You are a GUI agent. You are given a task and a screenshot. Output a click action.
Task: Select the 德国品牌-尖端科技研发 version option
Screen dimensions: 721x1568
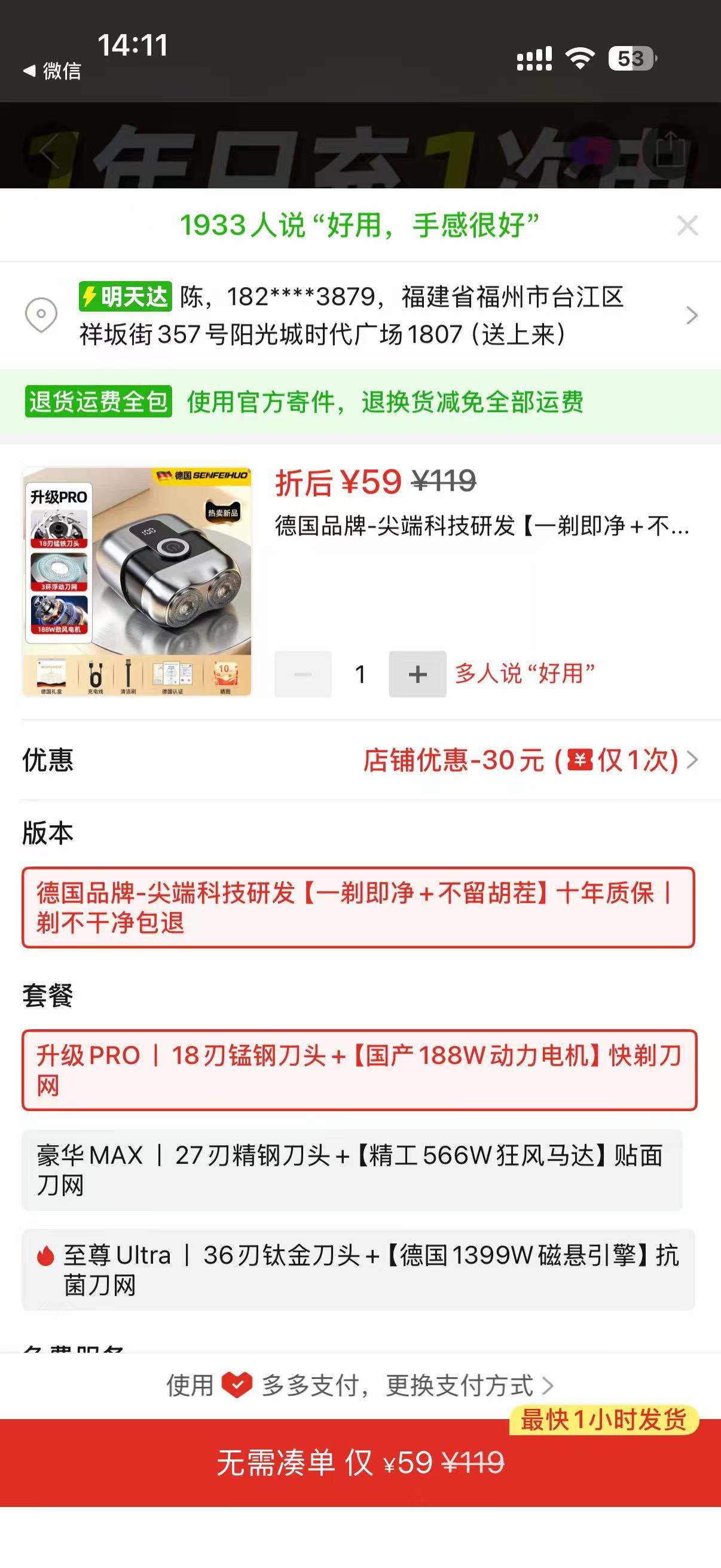pos(358,907)
